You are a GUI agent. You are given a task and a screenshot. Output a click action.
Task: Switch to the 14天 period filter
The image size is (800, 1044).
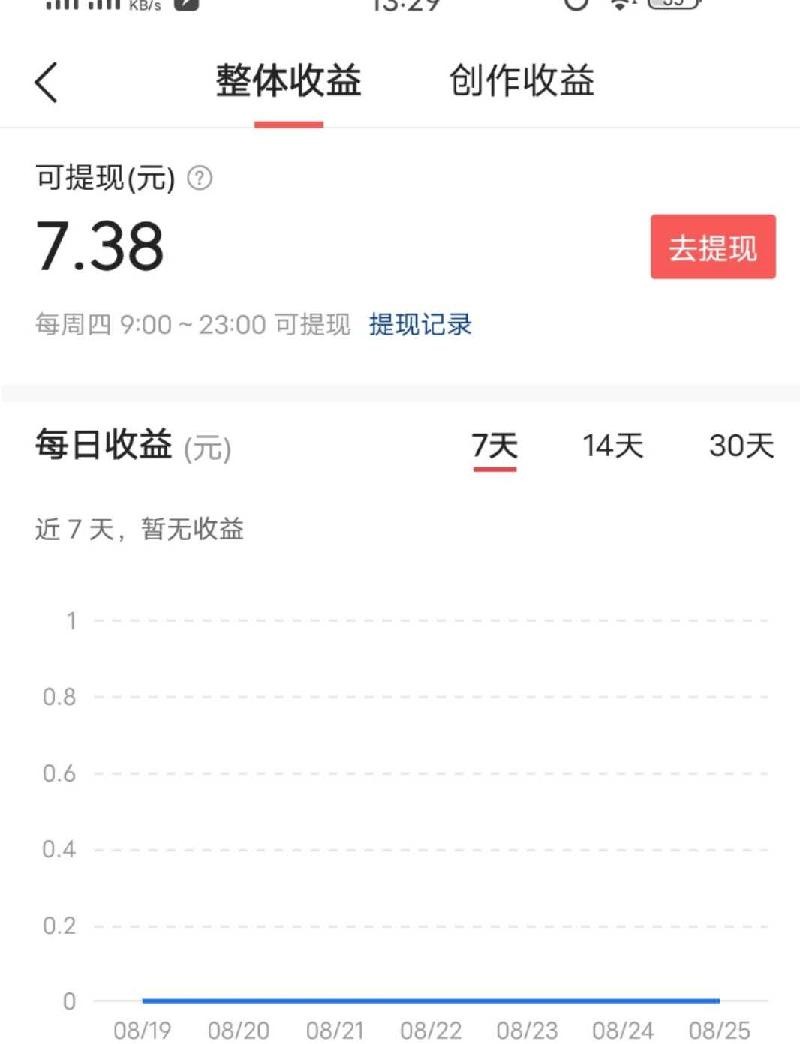[610, 447]
